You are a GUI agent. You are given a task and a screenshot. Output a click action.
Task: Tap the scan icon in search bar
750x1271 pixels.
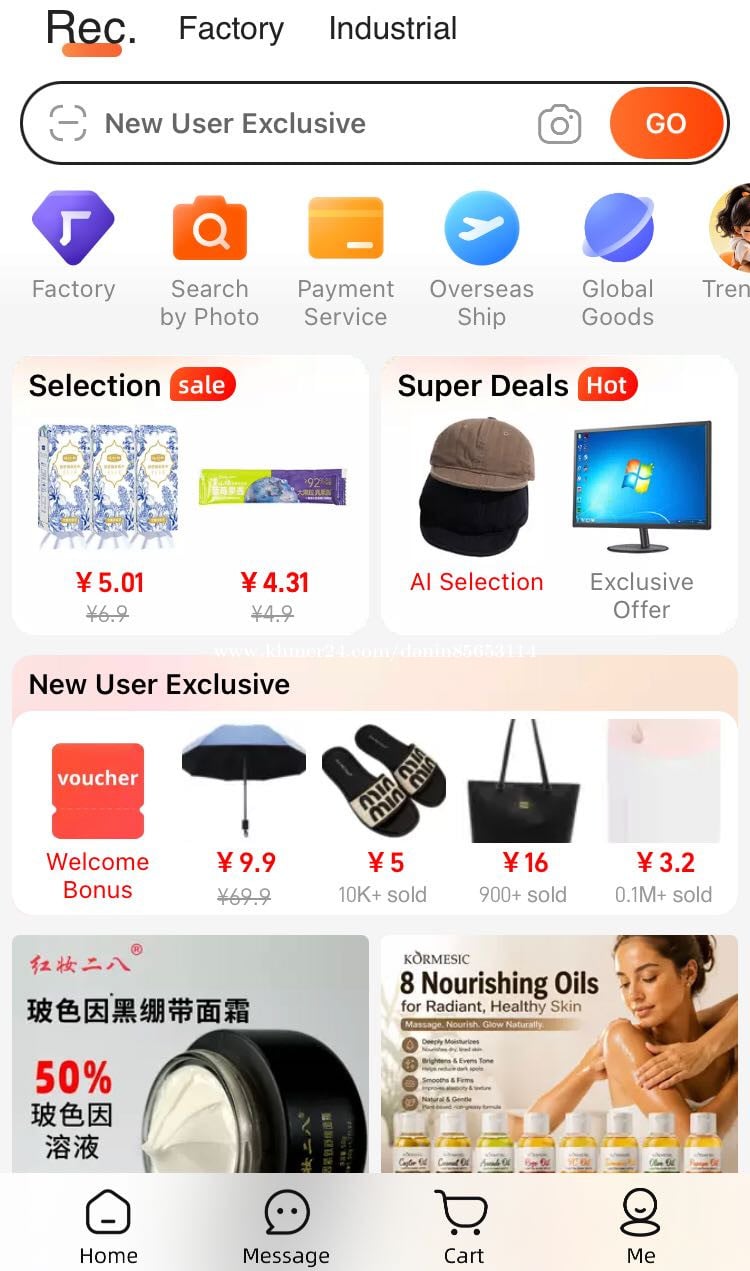tap(68, 124)
